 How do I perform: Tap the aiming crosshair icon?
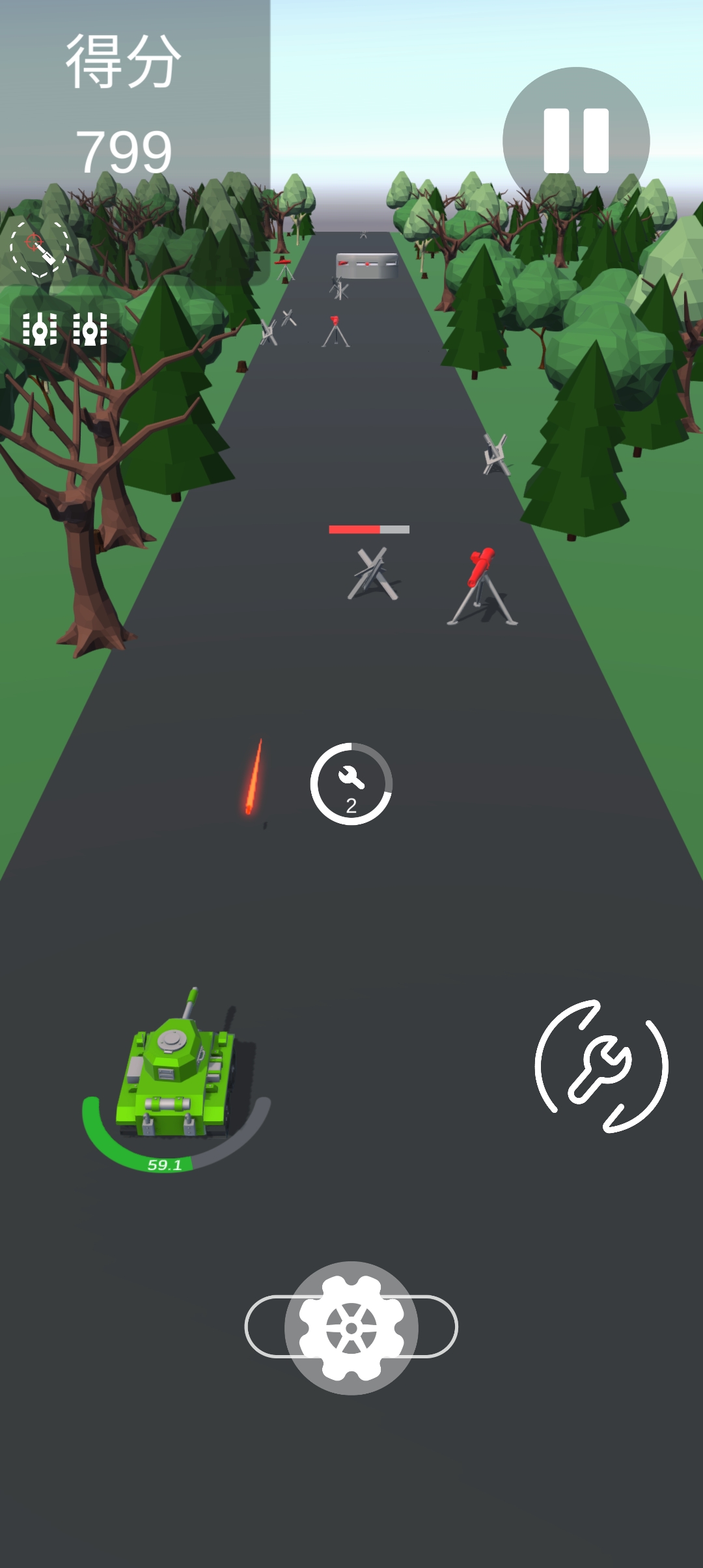(39, 249)
